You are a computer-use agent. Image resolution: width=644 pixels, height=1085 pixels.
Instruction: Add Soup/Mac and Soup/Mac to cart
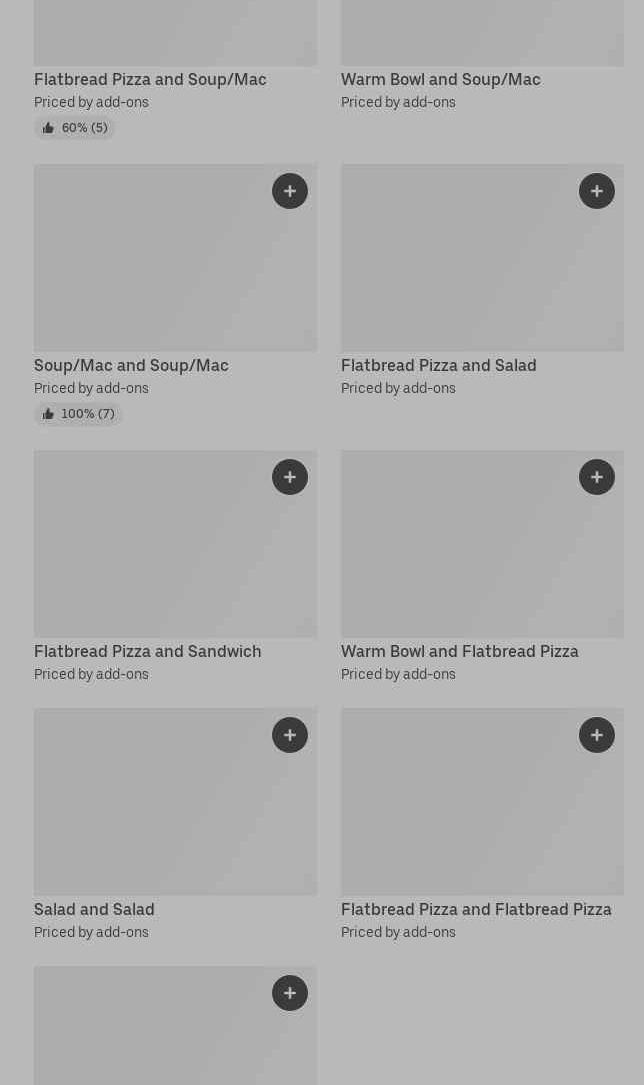[x=290, y=191]
